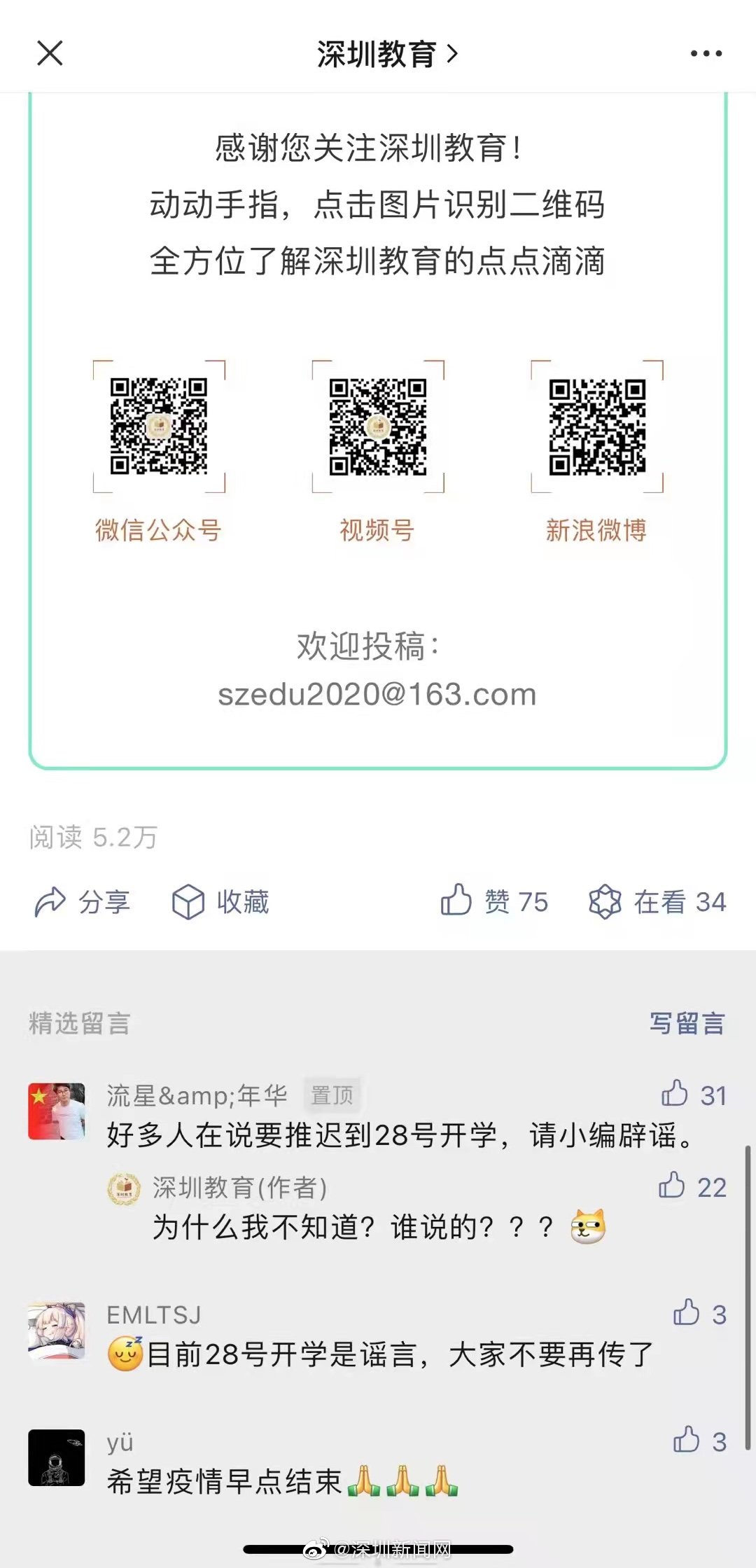Image resolution: width=756 pixels, height=1568 pixels.
Task: Close the article page
Action: (50, 53)
